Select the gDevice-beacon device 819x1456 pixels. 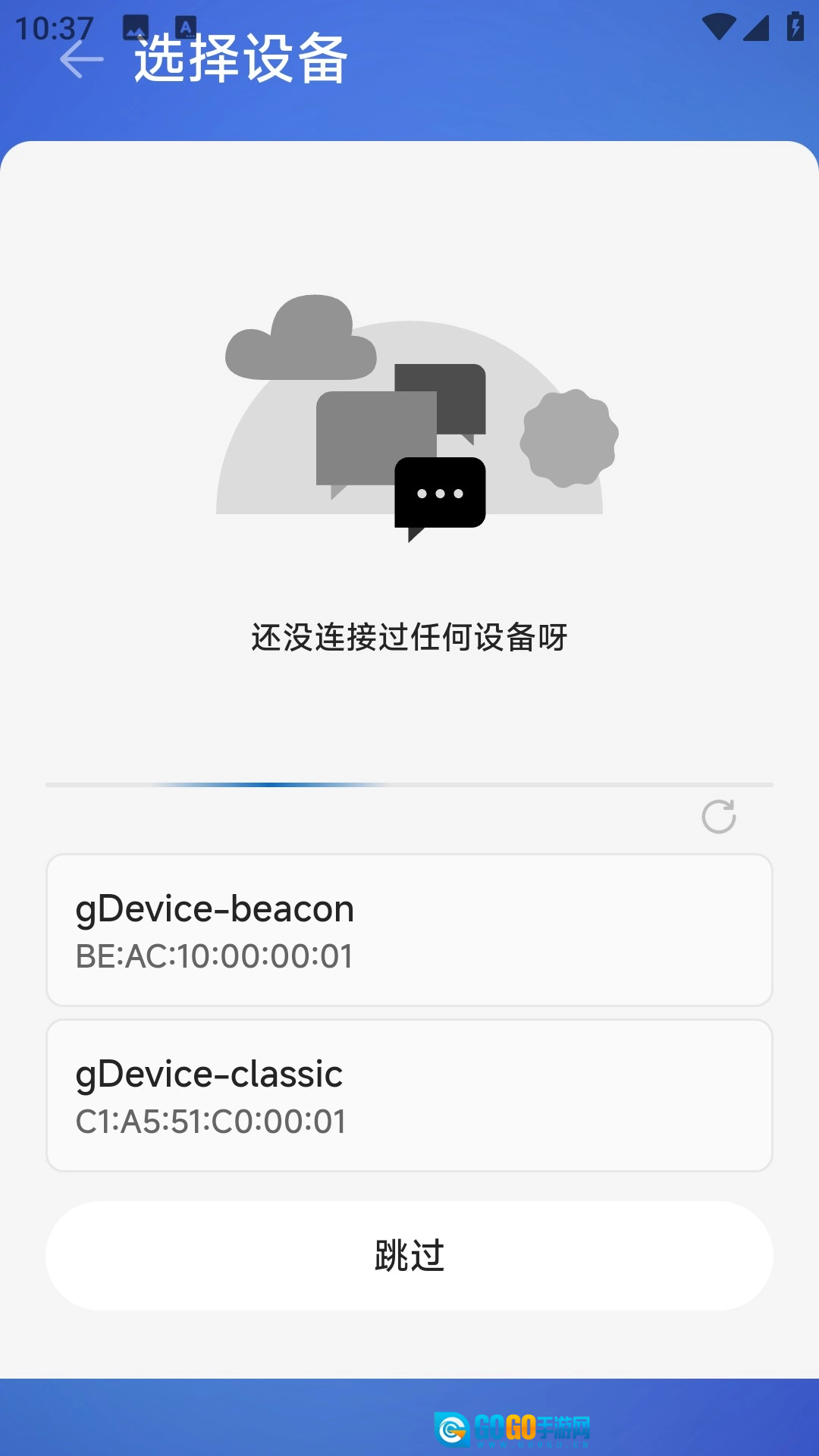click(x=409, y=930)
